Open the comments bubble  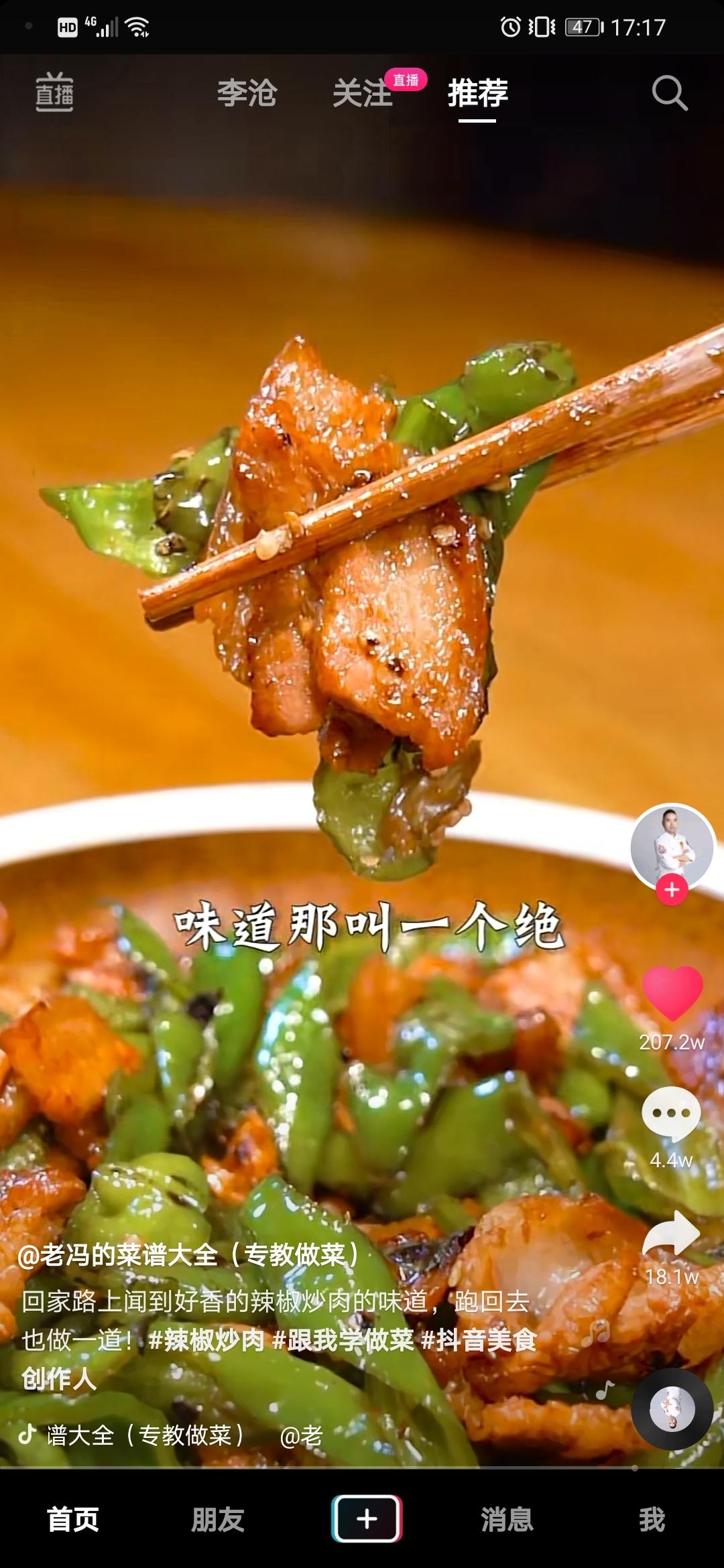point(671,1114)
